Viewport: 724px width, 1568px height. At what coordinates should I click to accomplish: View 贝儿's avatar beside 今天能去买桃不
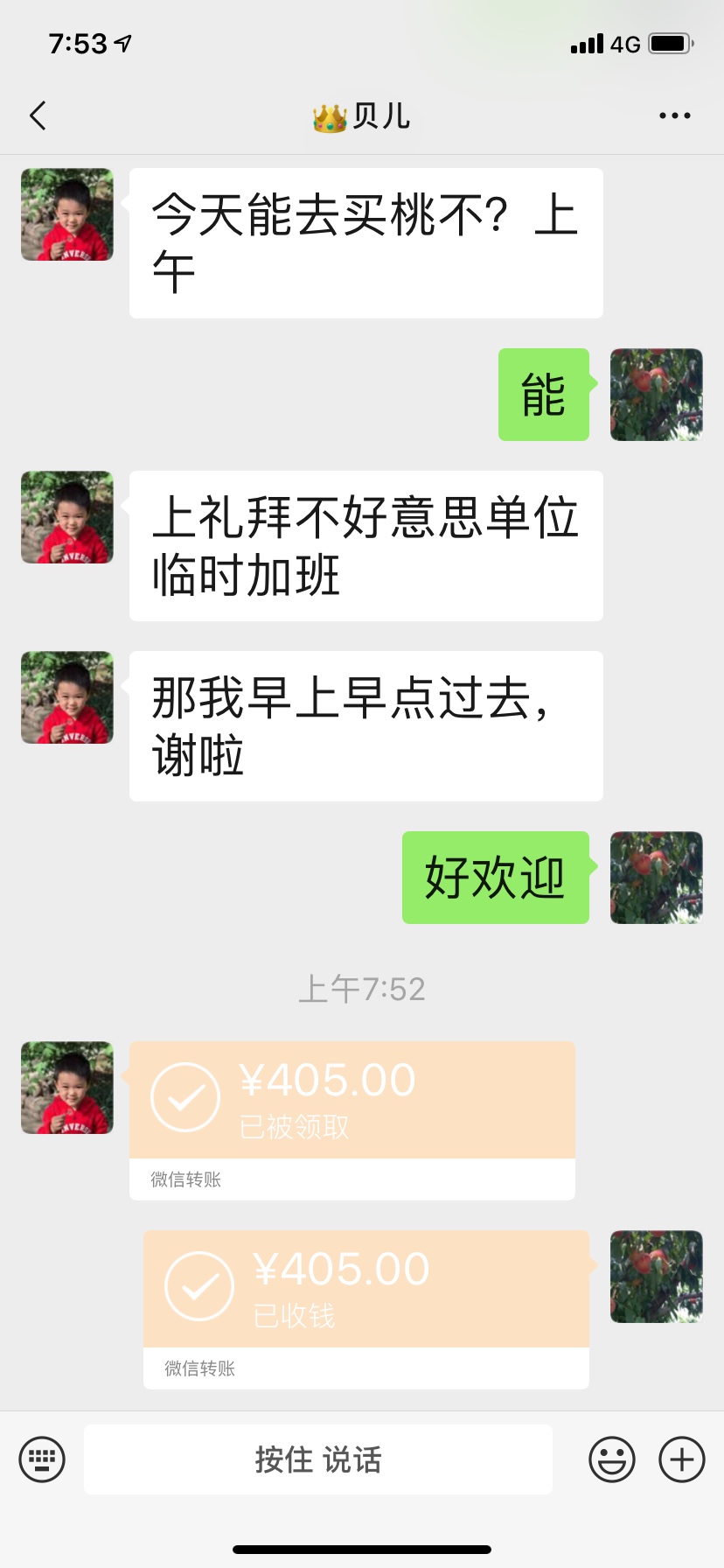tap(67, 214)
